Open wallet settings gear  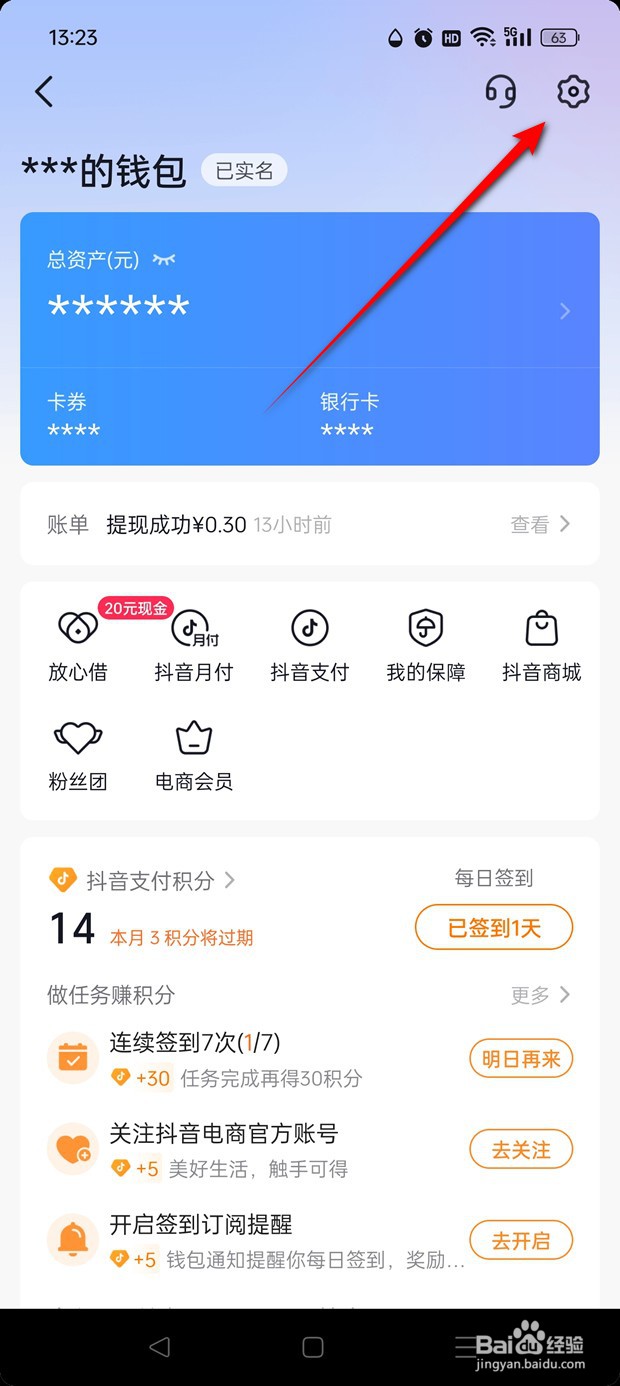(x=573, y=92)
